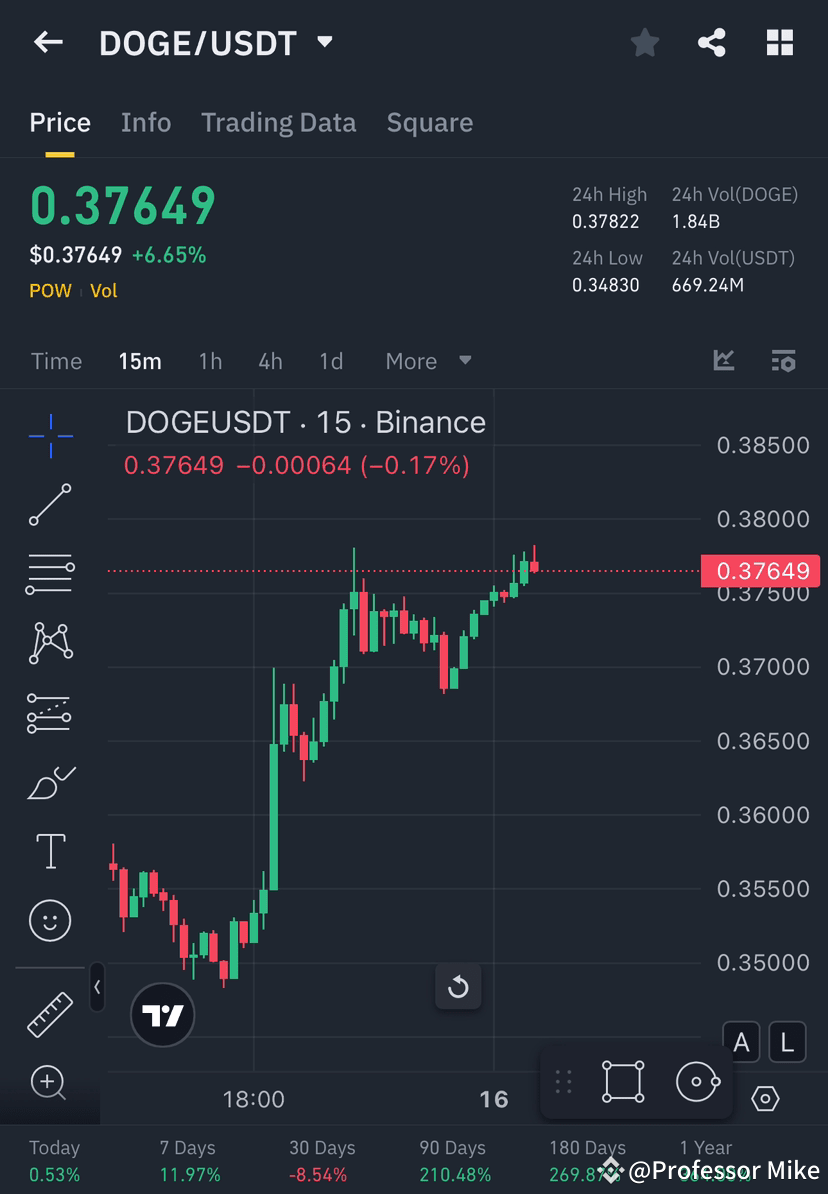Open the DOGE/USDT pair selector dropdown
Image resolution: width=828 pixels, height=1194 pixels.
(x=324, y=42)
